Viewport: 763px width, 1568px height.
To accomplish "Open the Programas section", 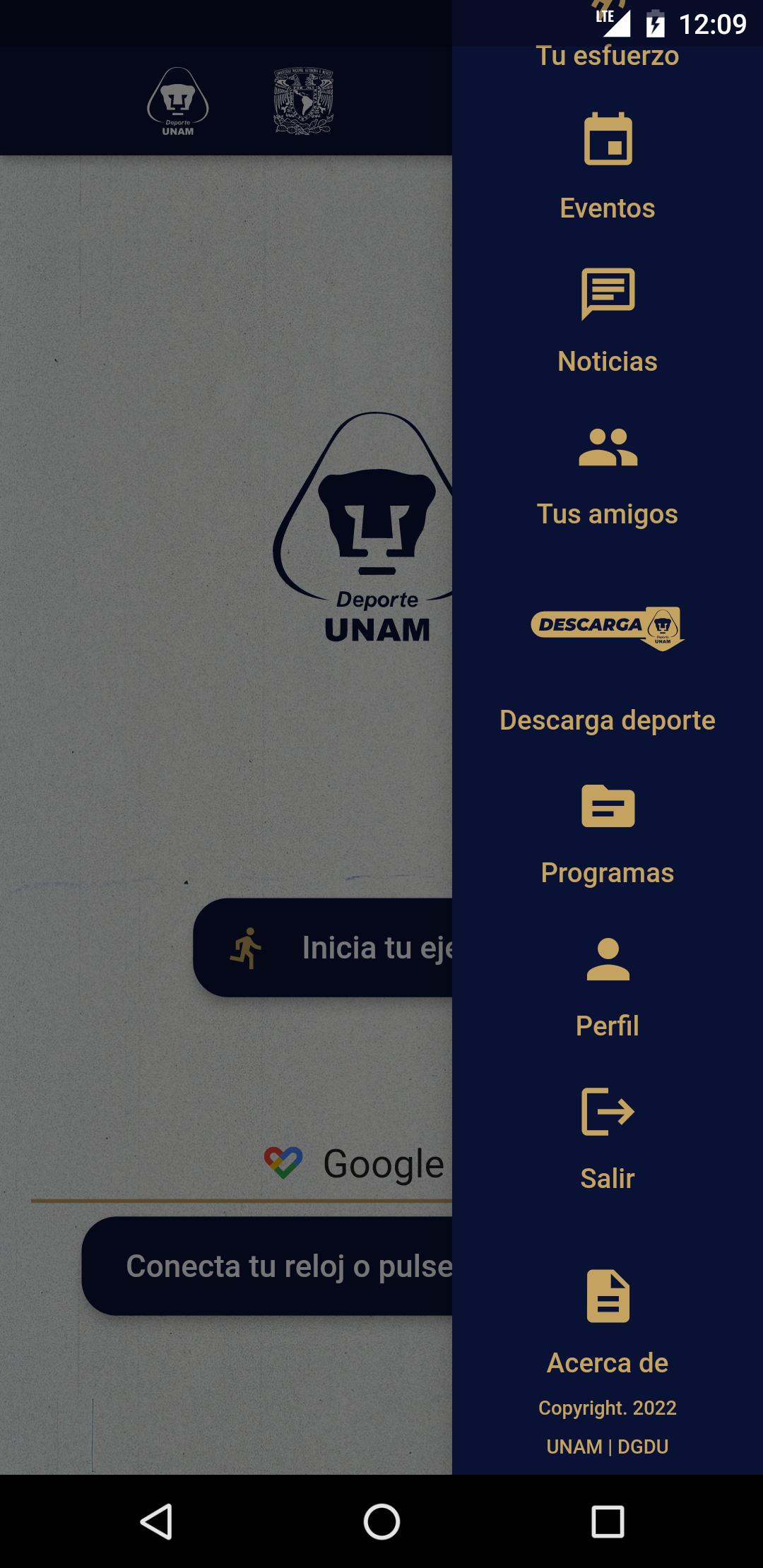I will (607, 833).
